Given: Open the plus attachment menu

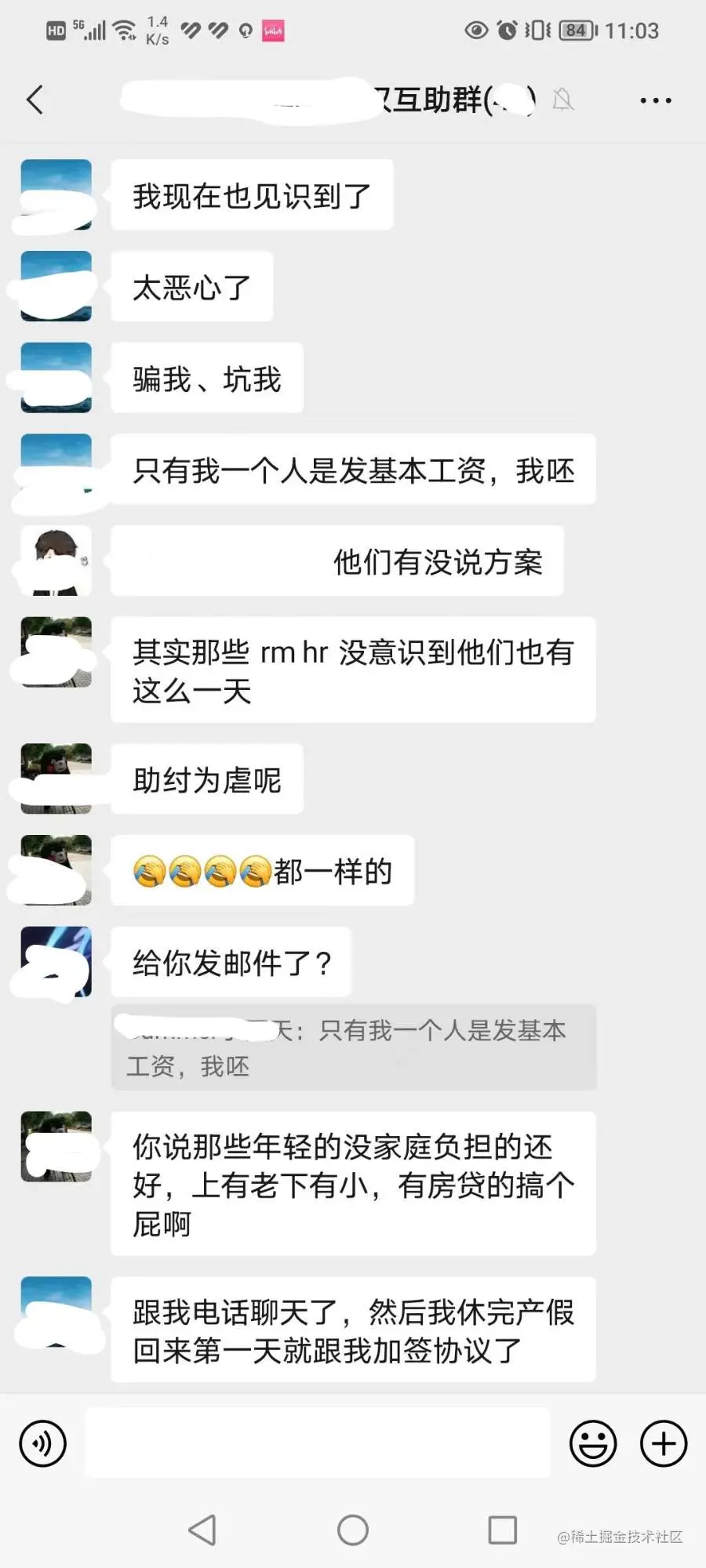Looking at the screenshot, I should pyautogui.click(x=664, y=1443).
